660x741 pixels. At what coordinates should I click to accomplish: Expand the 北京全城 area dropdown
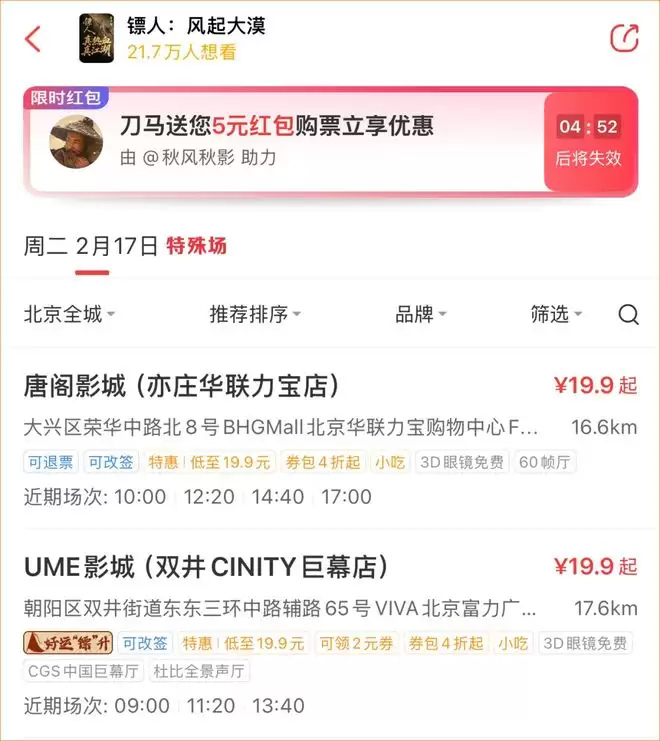tap(69, 314)
